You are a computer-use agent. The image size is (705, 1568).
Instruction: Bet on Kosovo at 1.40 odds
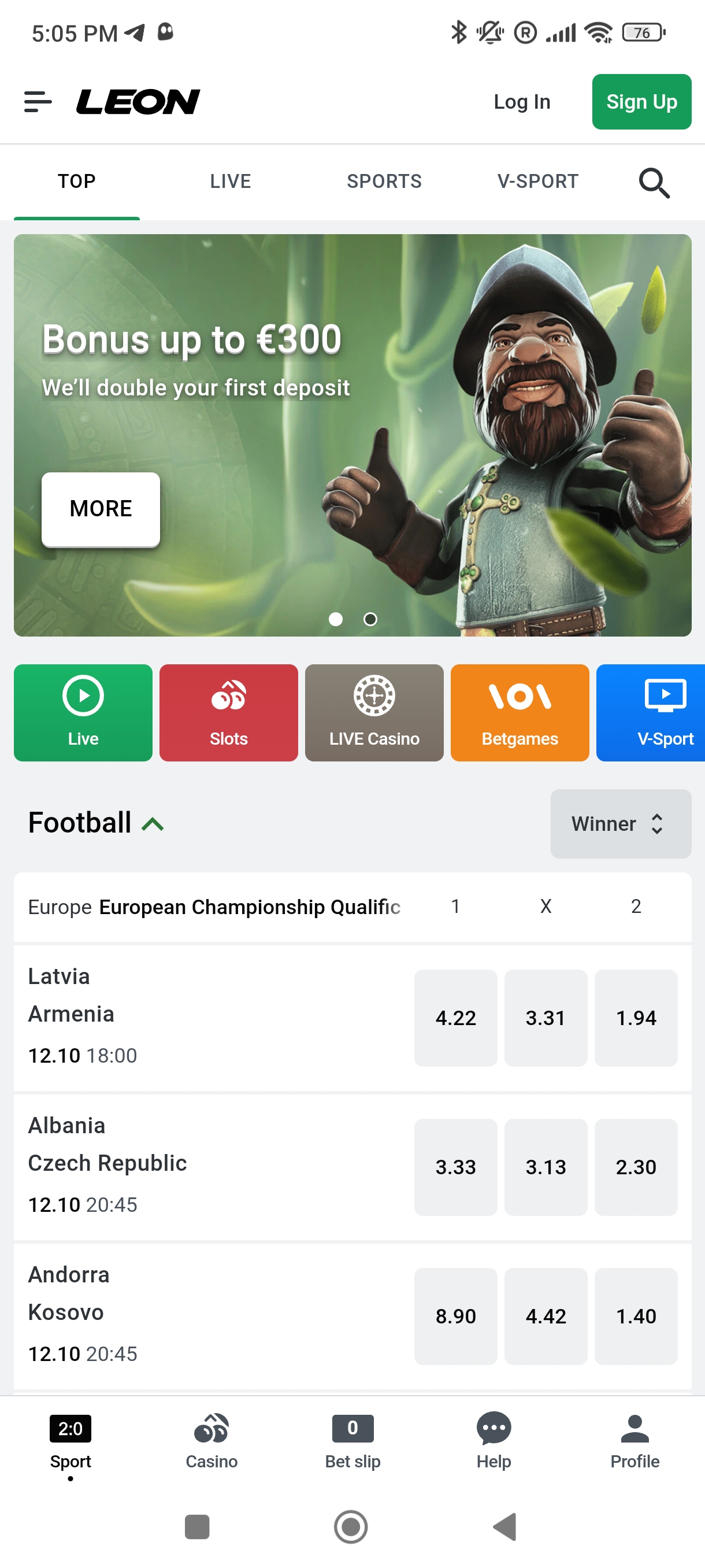coord(636,1316)
